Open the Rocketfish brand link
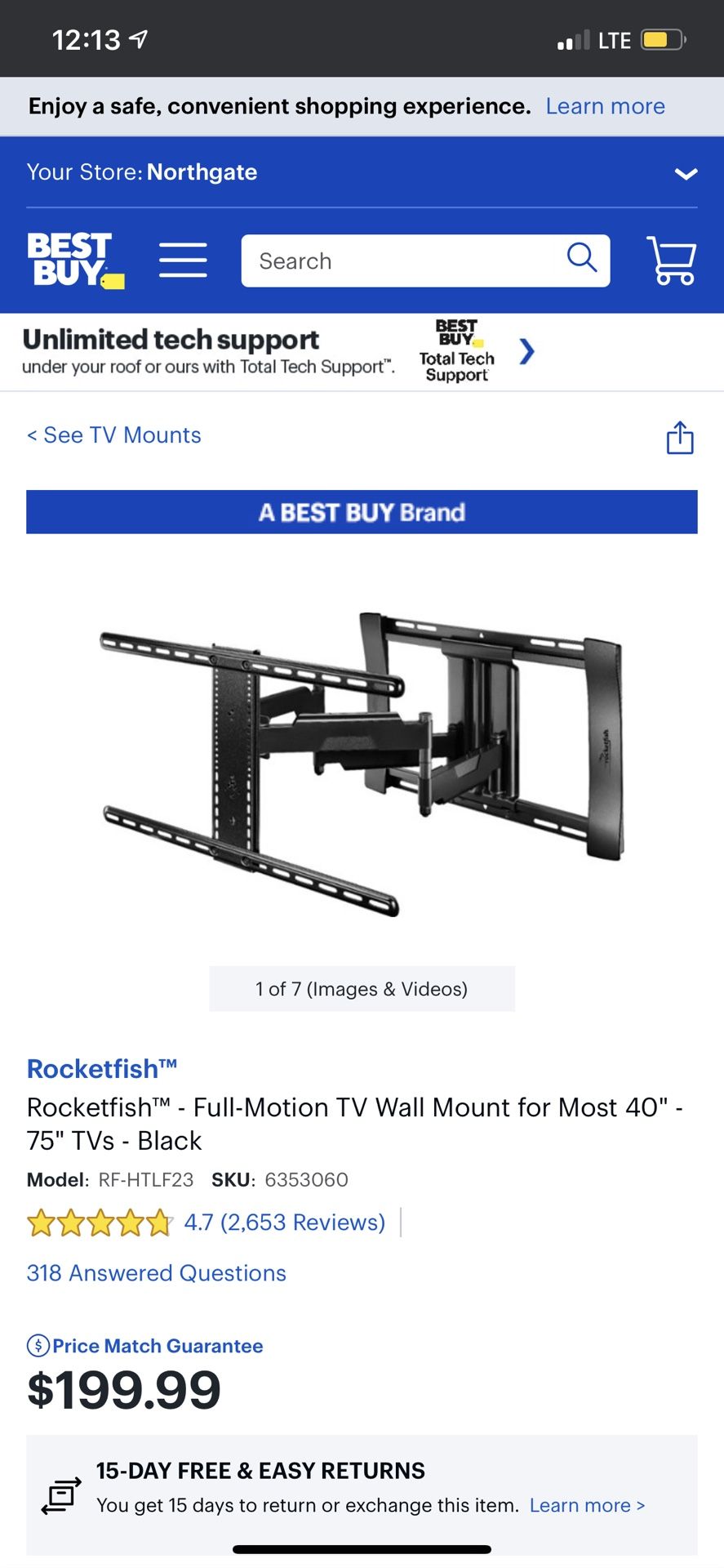724x1568 pixels. click(102, 1068)
